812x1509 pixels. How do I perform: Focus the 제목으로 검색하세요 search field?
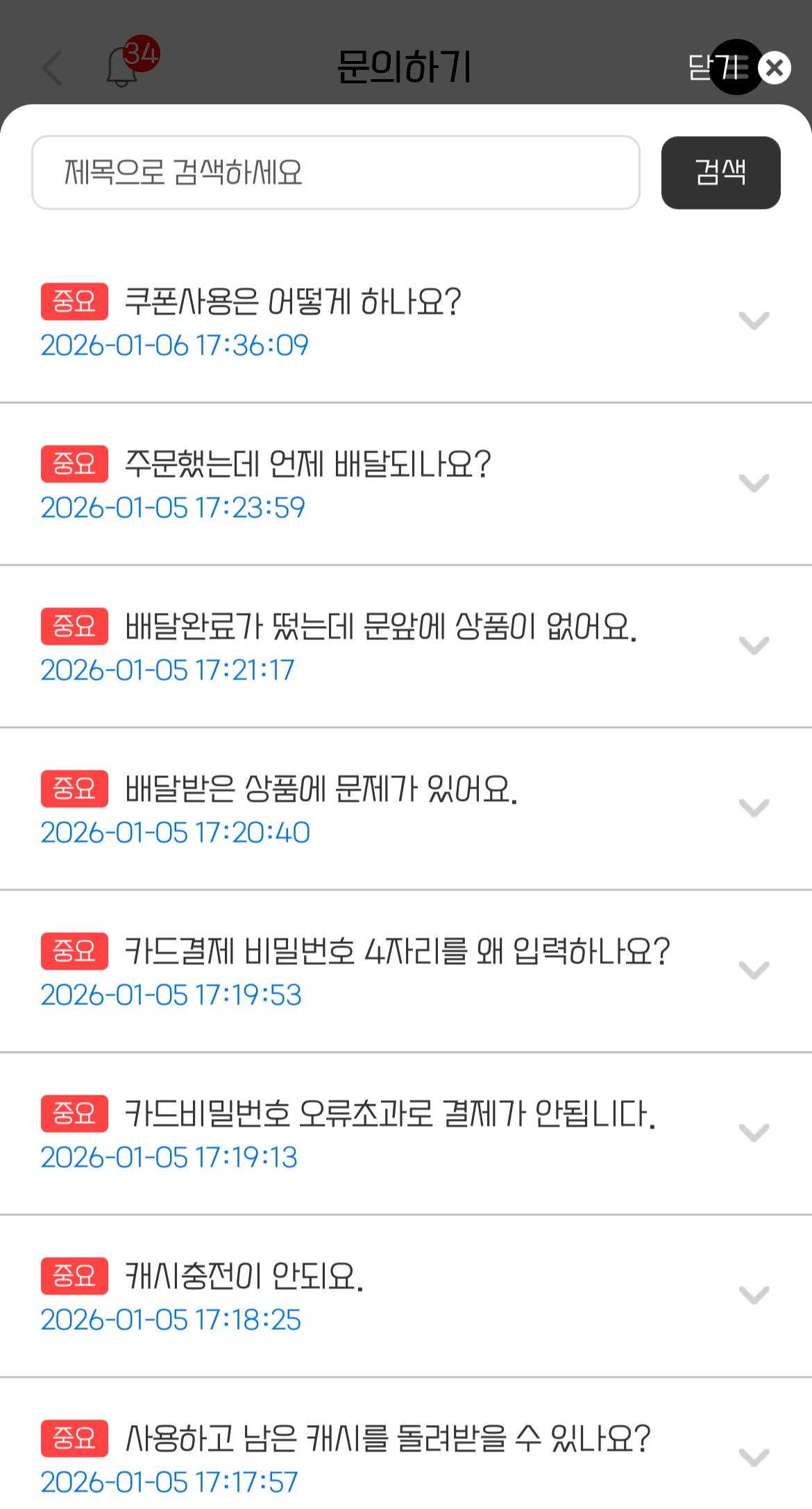tap(335, 173)
